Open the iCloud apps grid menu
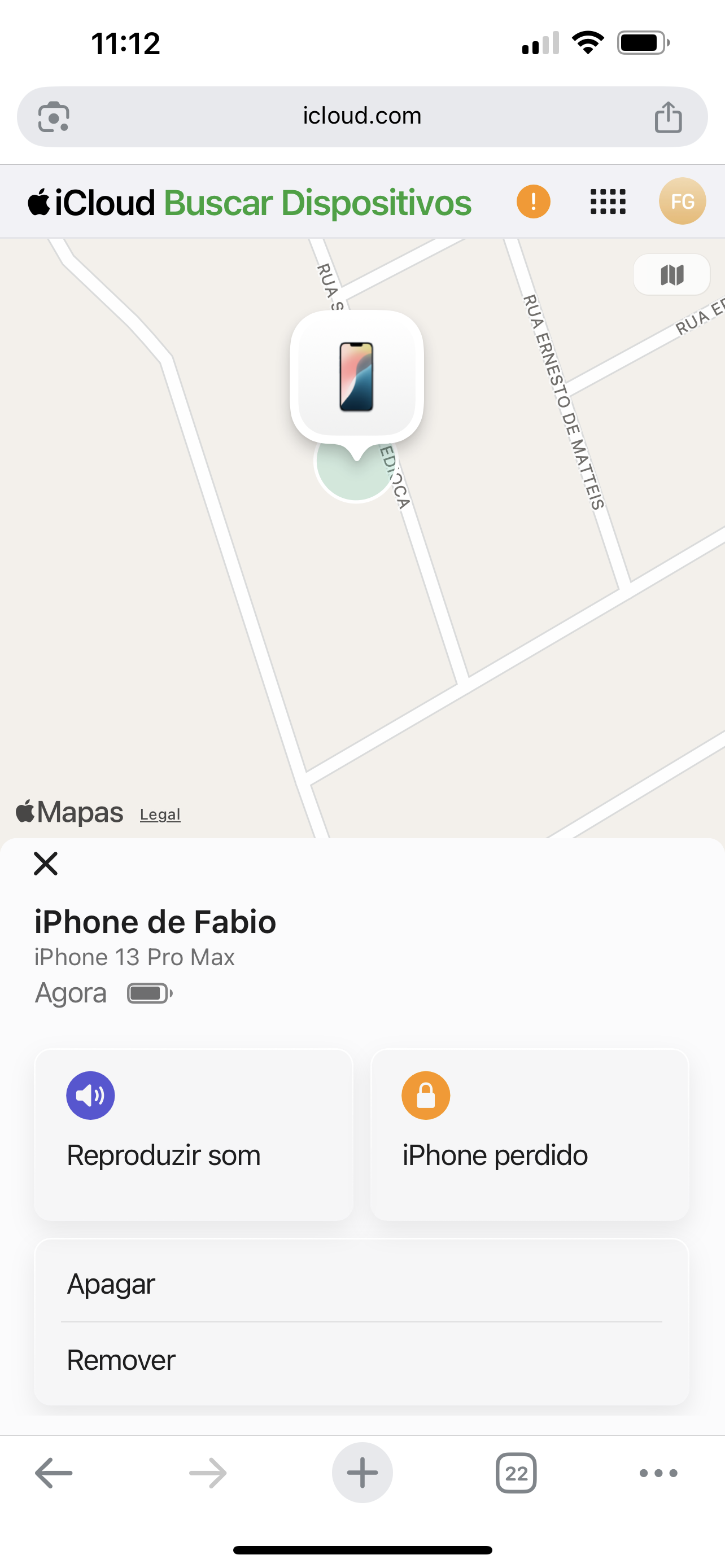 (608, 202)
